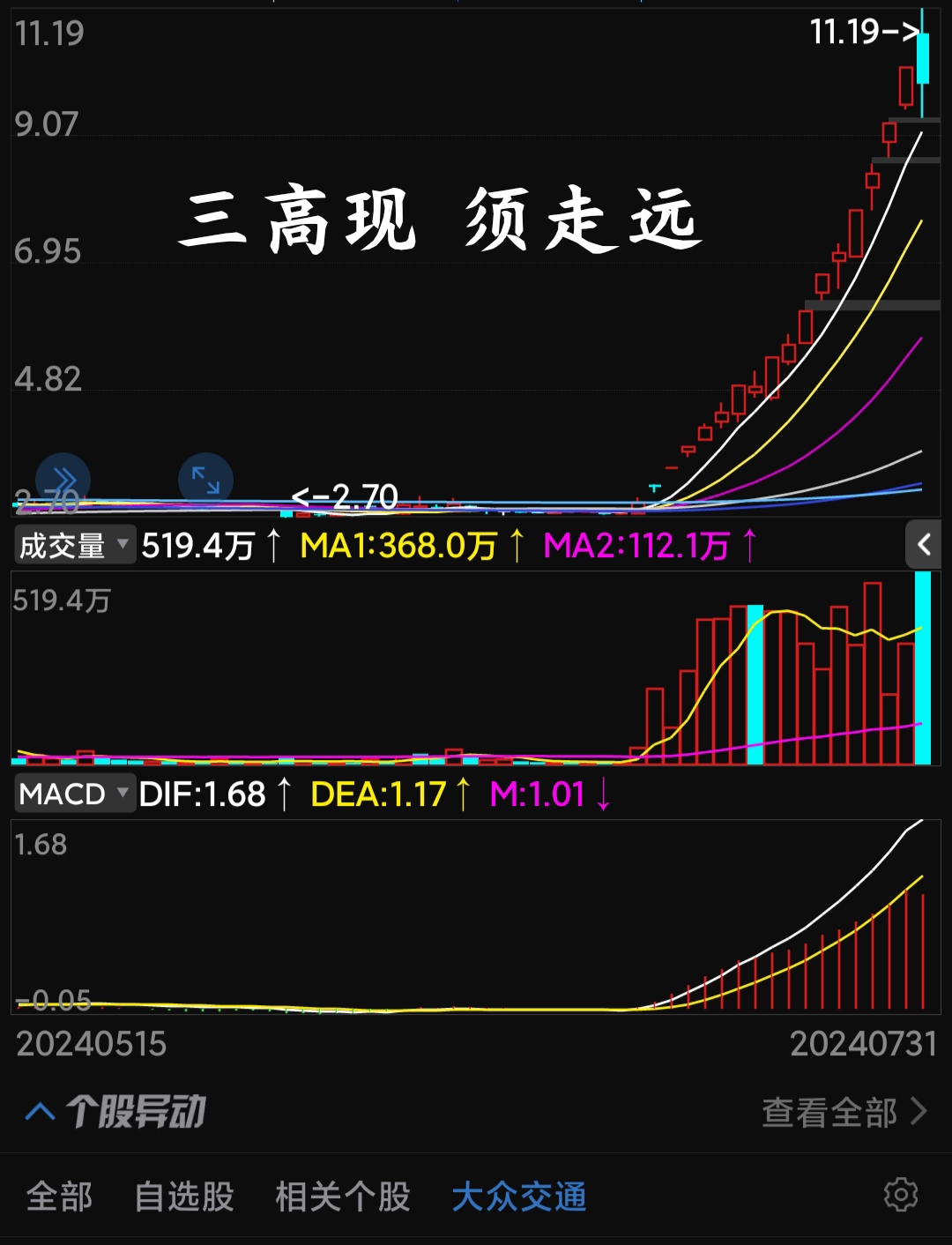Click the right arrow after 查看全部
Viewport: 952px width, 1245px height.
tap(919, 1112)
